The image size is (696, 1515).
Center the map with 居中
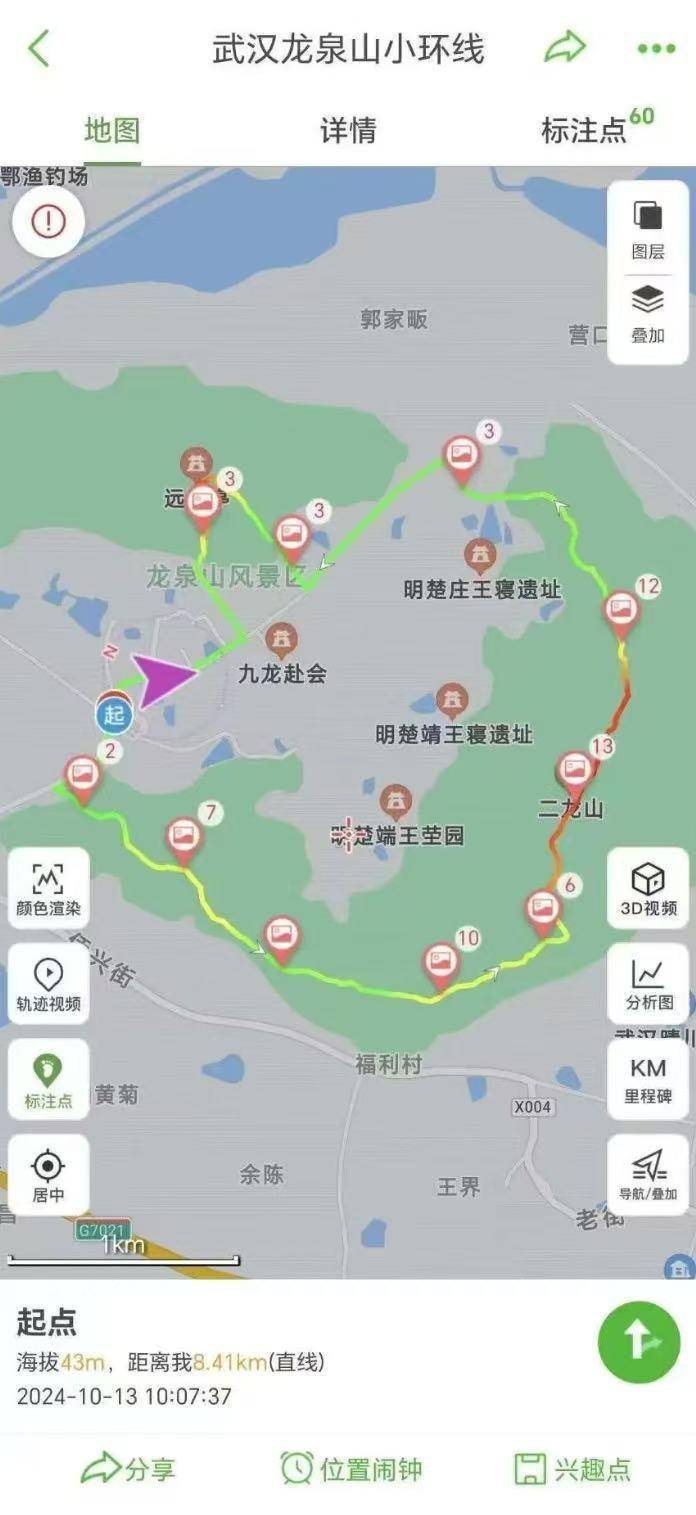pos(48,1175)
